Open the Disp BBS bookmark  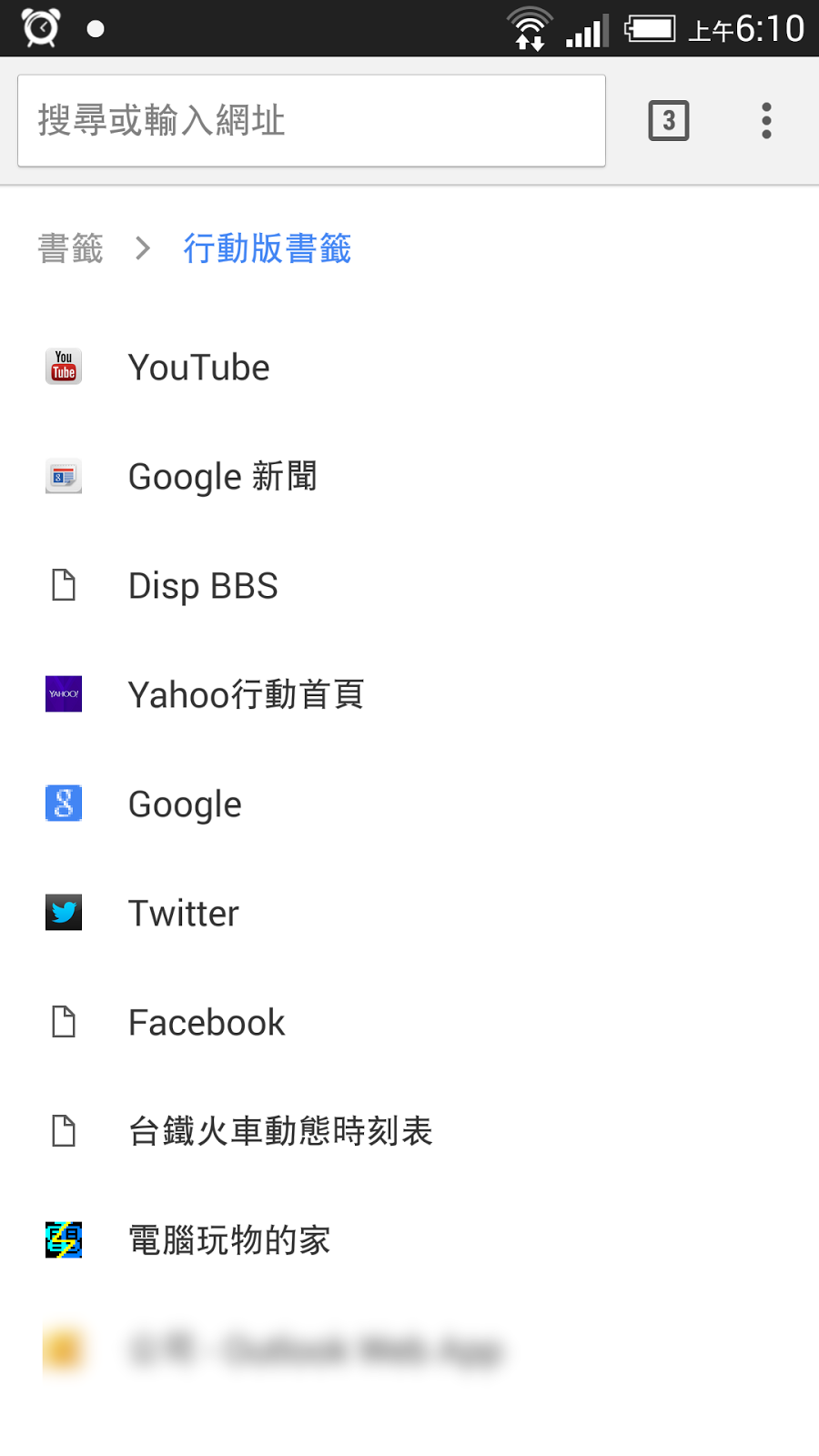point(409,586)
